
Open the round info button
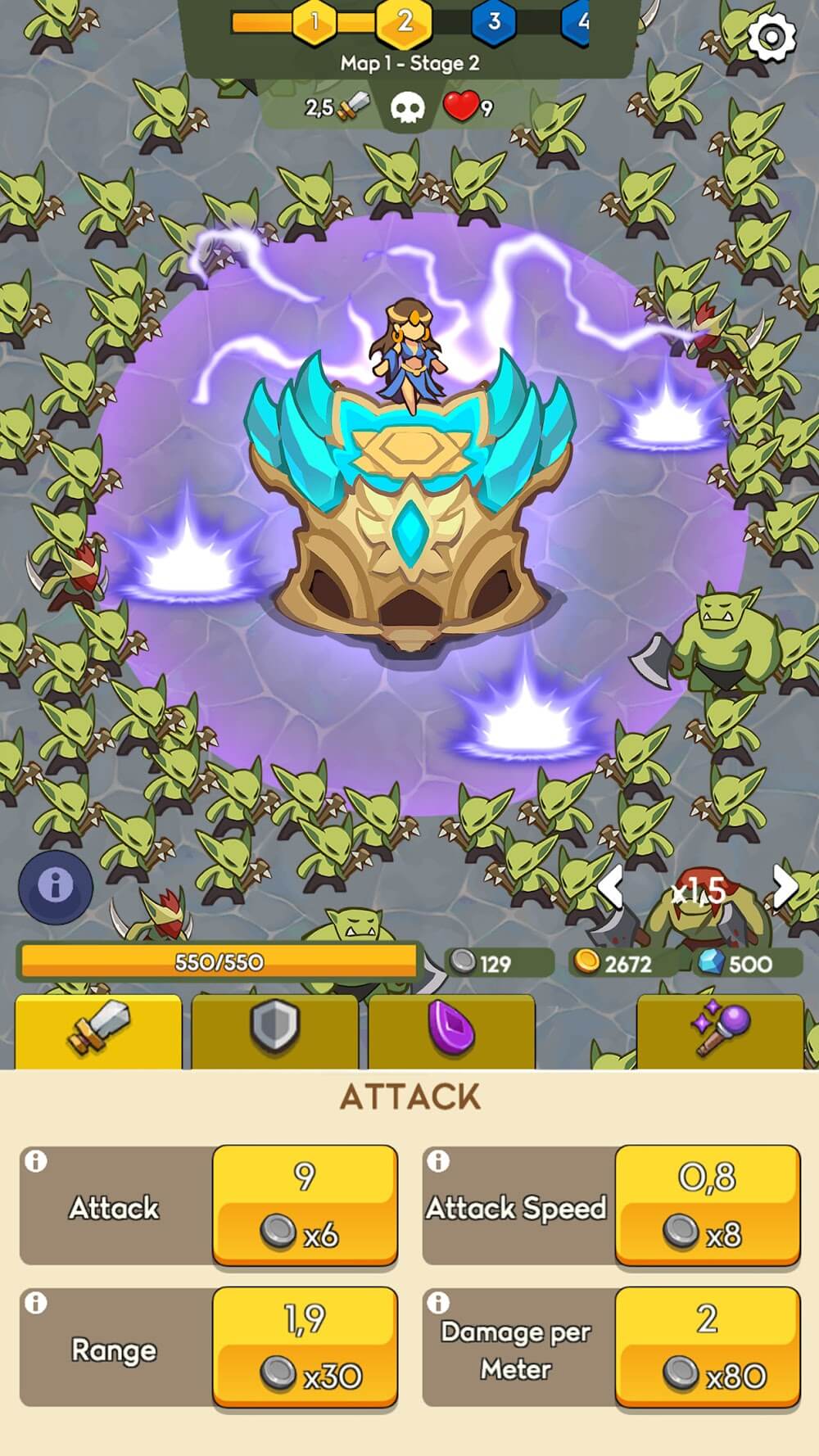point(56,886)
